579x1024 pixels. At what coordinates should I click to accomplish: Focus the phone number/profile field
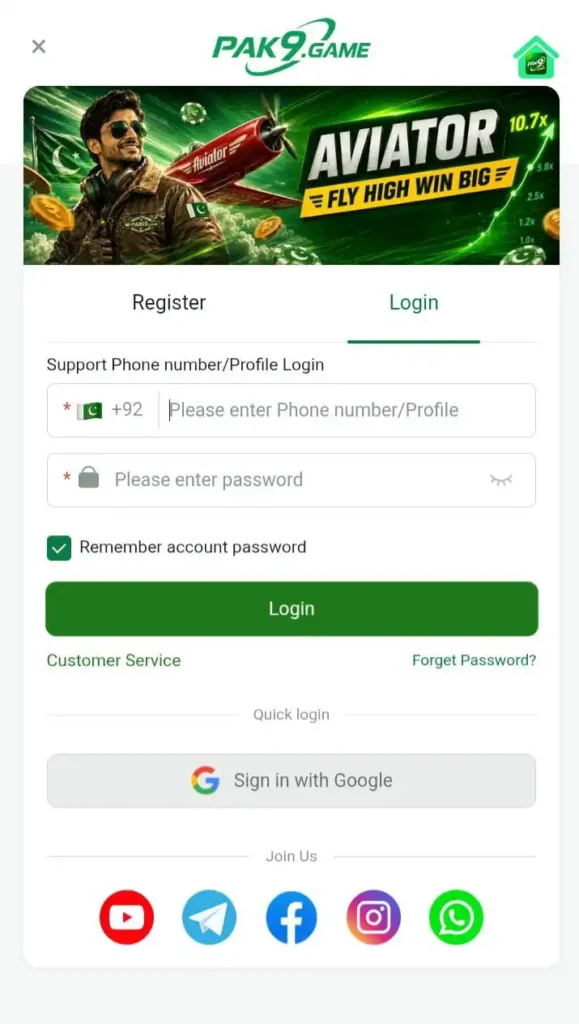pyautogui.click(x=346, y=410)
